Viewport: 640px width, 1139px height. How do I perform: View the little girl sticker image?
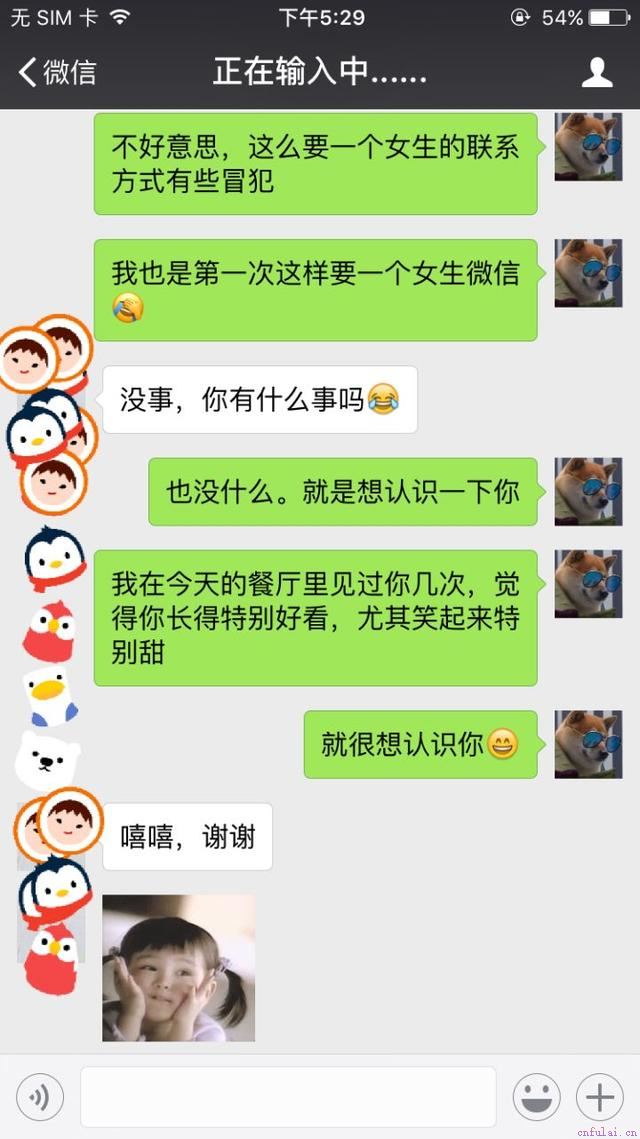click(x=178, y=968)
